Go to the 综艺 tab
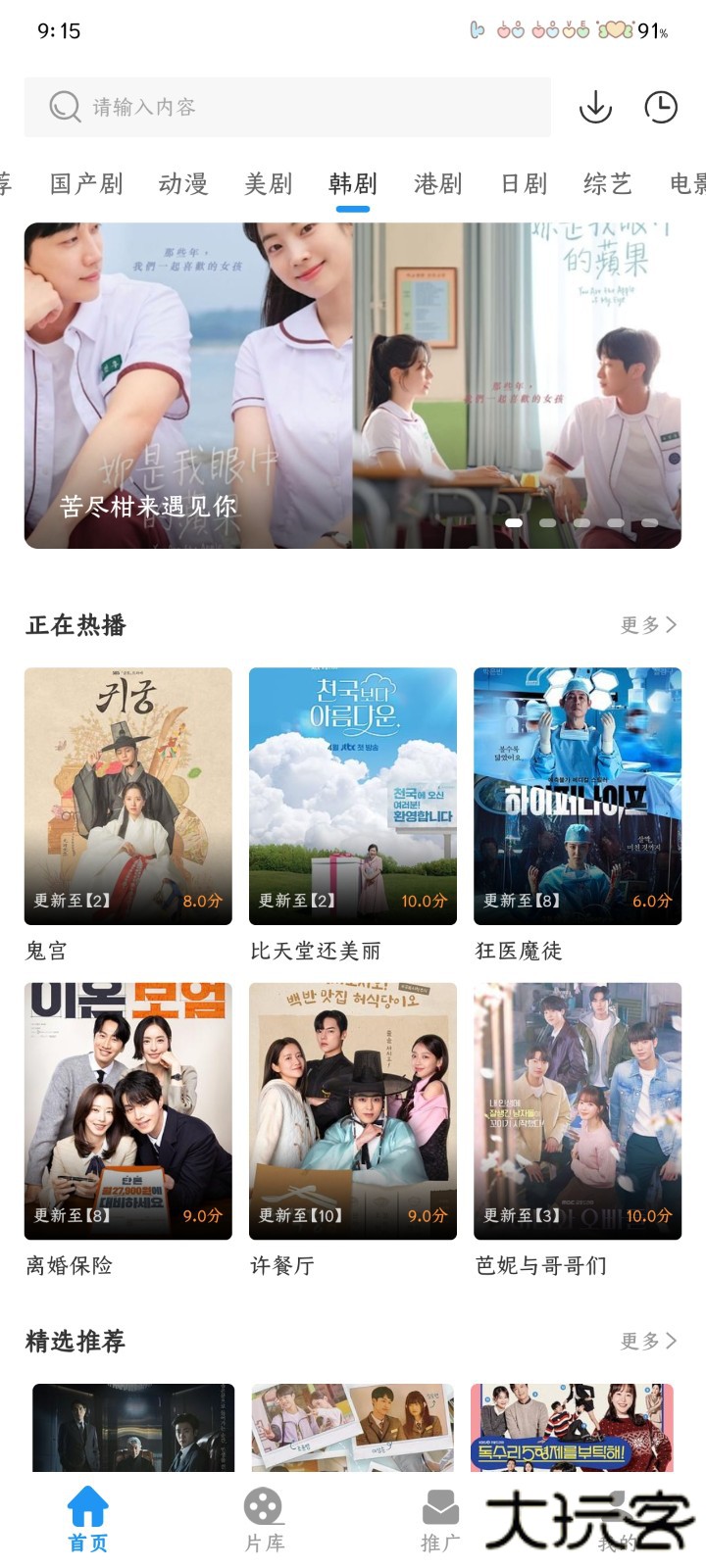This screenshot has height=1568, width=706. click(608, 183)
